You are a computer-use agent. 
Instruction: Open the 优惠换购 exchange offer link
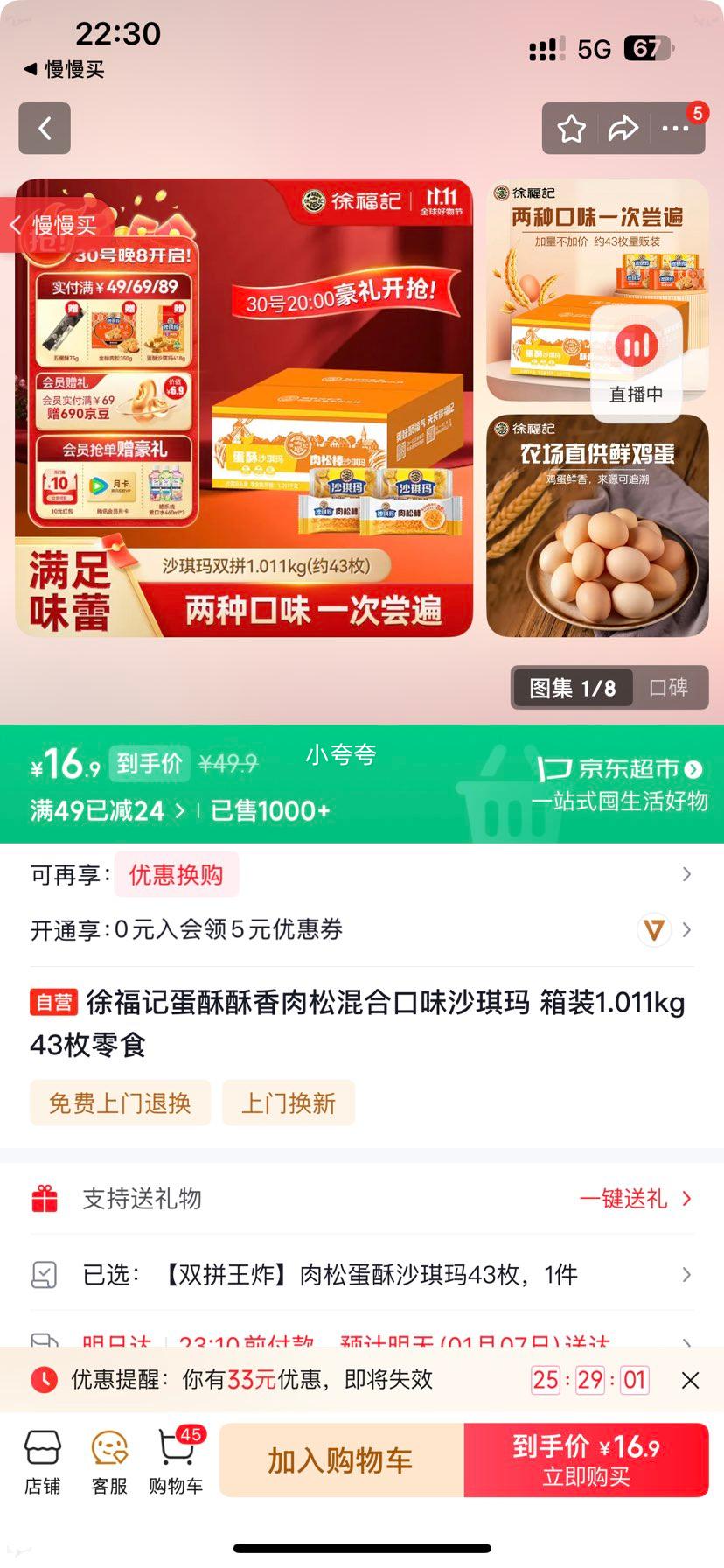176,874
